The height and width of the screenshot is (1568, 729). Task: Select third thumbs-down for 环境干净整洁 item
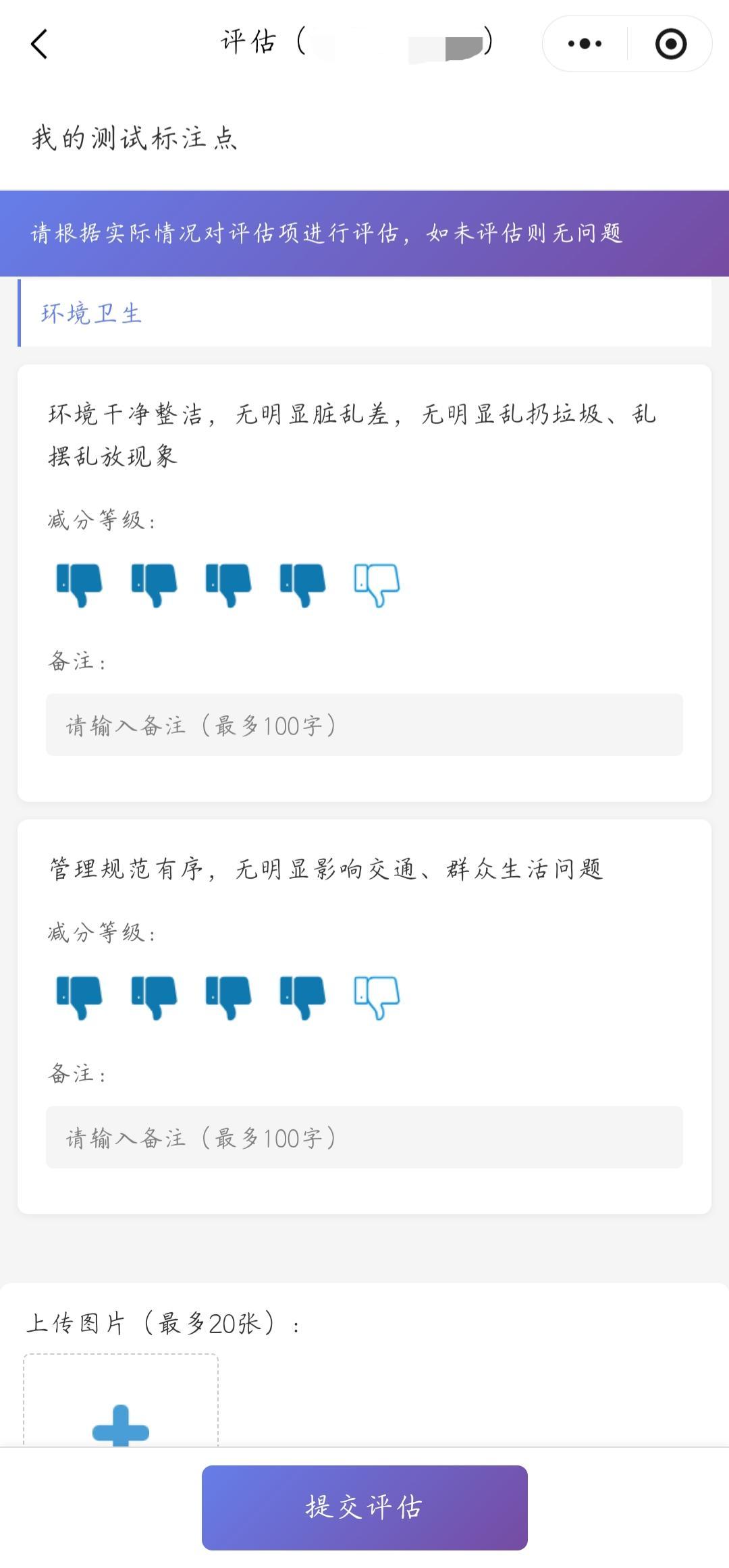coord(228,585)
